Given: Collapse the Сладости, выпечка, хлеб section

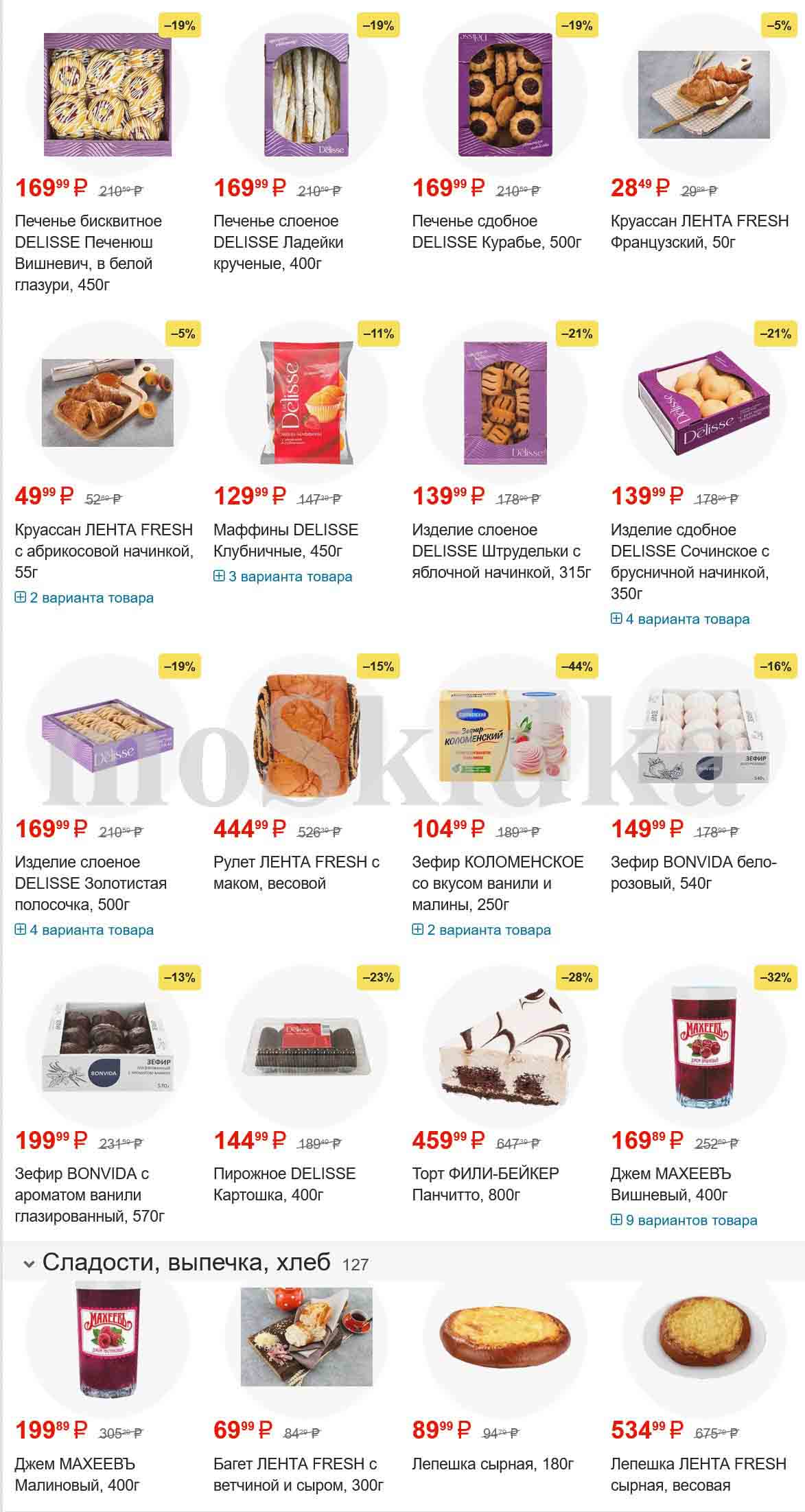Looking at the screenshot, I should (x=29, y=1263).
